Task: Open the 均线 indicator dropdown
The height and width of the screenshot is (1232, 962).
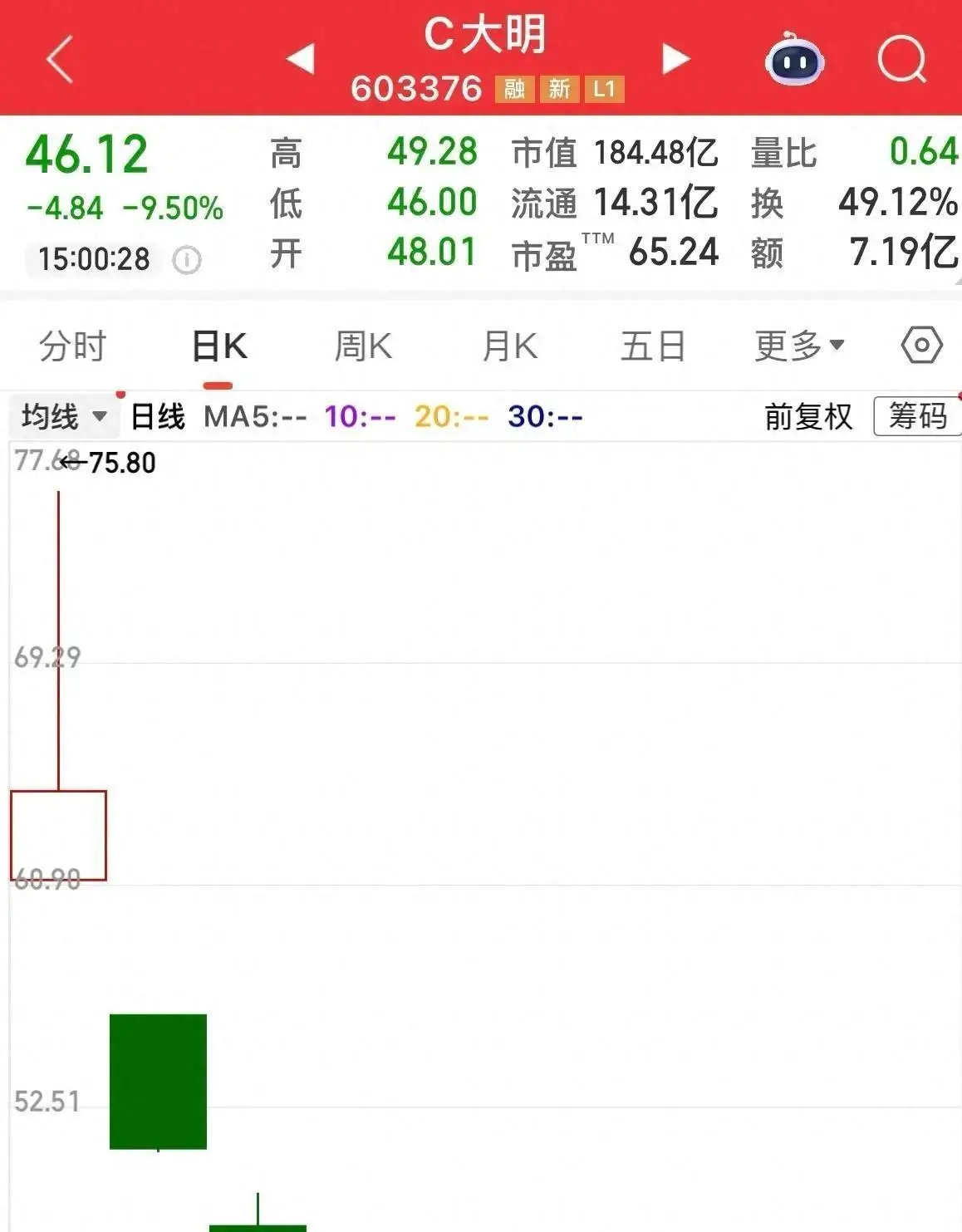Action: 65,416
